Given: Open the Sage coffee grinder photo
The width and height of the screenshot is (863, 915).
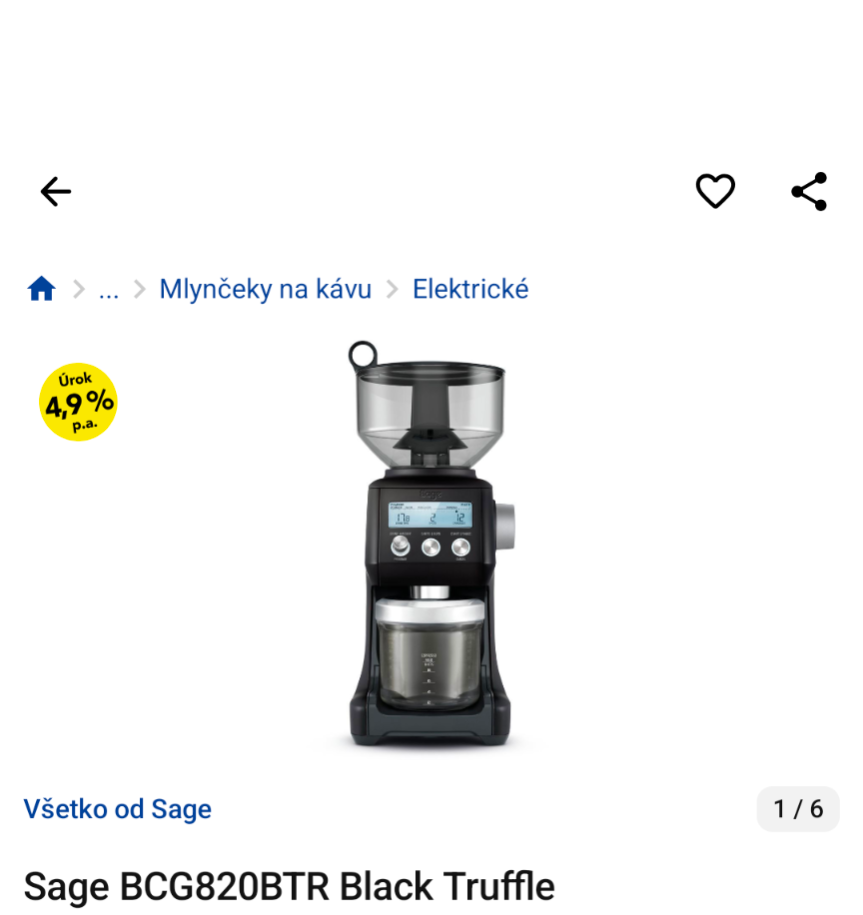Looking at the screenshot, I should tap(430, 545).
